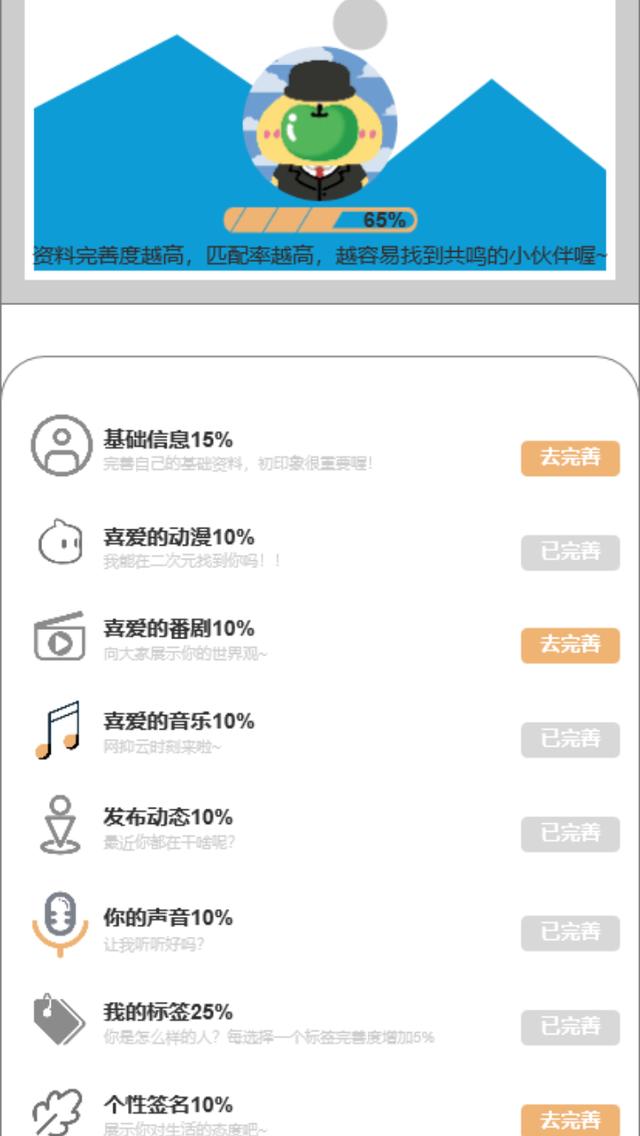640x1136 pixels.
Task: Tap 已完善 next to 你的声音10%
Action: 570,933
